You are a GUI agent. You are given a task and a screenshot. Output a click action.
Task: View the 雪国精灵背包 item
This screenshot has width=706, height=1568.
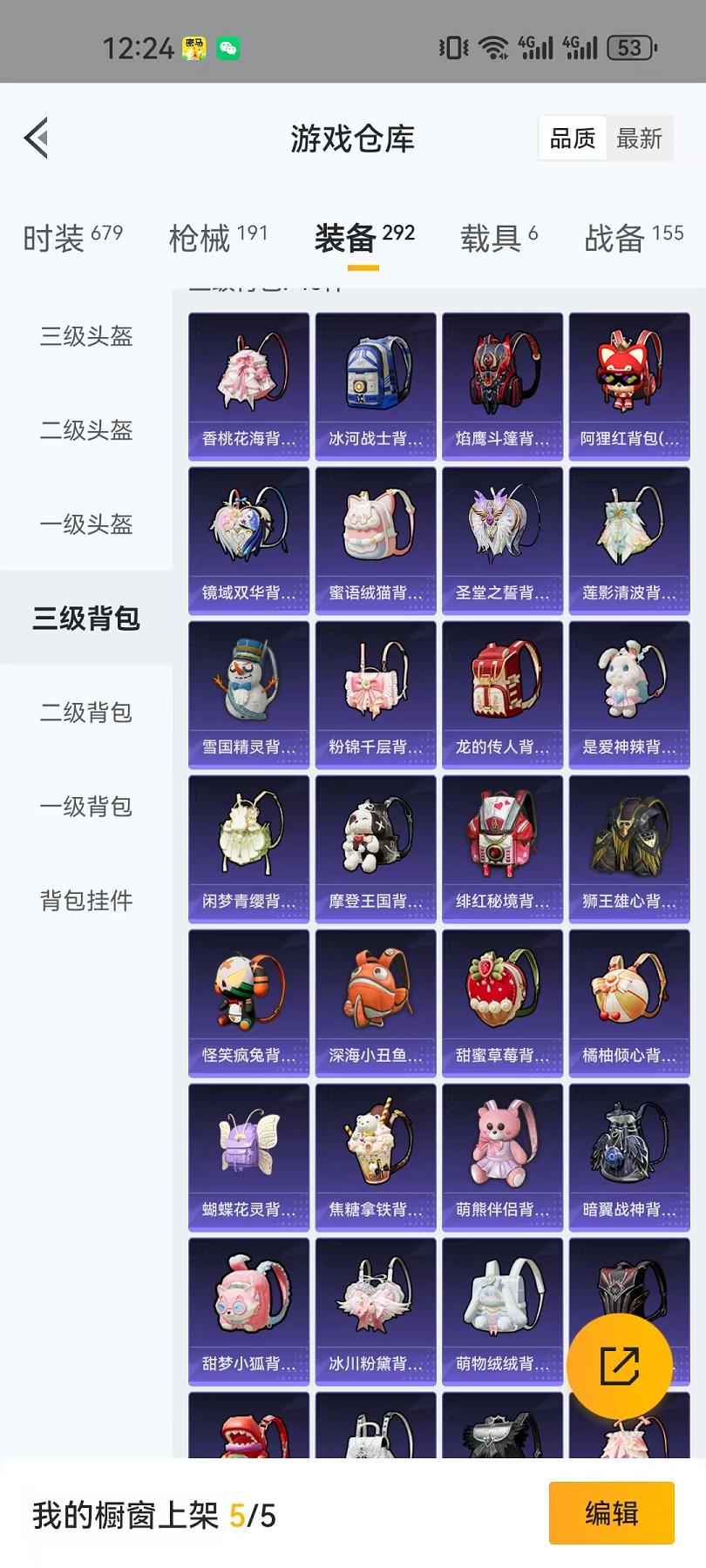pos(248,693)
